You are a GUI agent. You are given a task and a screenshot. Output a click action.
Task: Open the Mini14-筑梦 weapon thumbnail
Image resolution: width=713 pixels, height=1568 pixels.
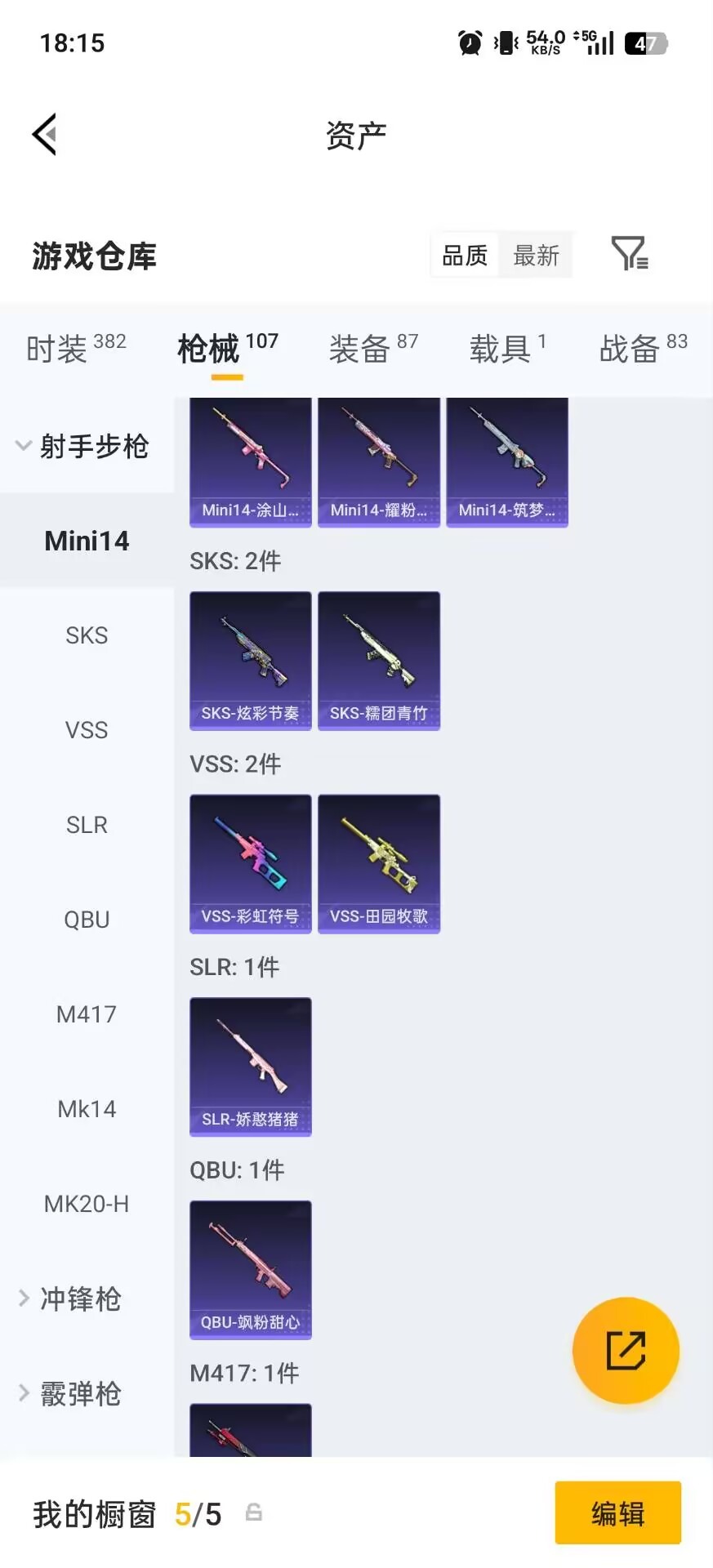click(506, 461)
